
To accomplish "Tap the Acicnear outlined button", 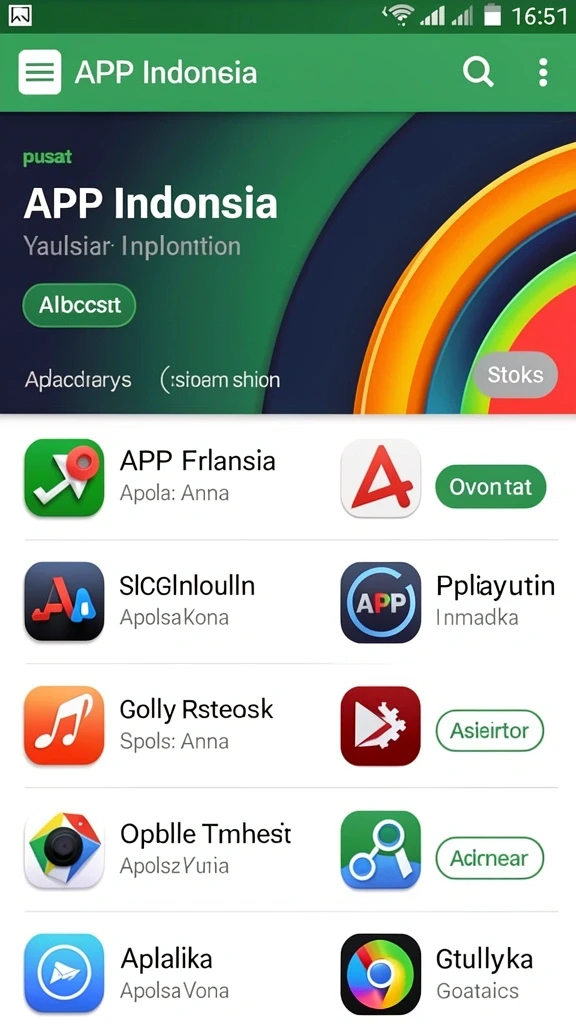I will coord(490,857).
